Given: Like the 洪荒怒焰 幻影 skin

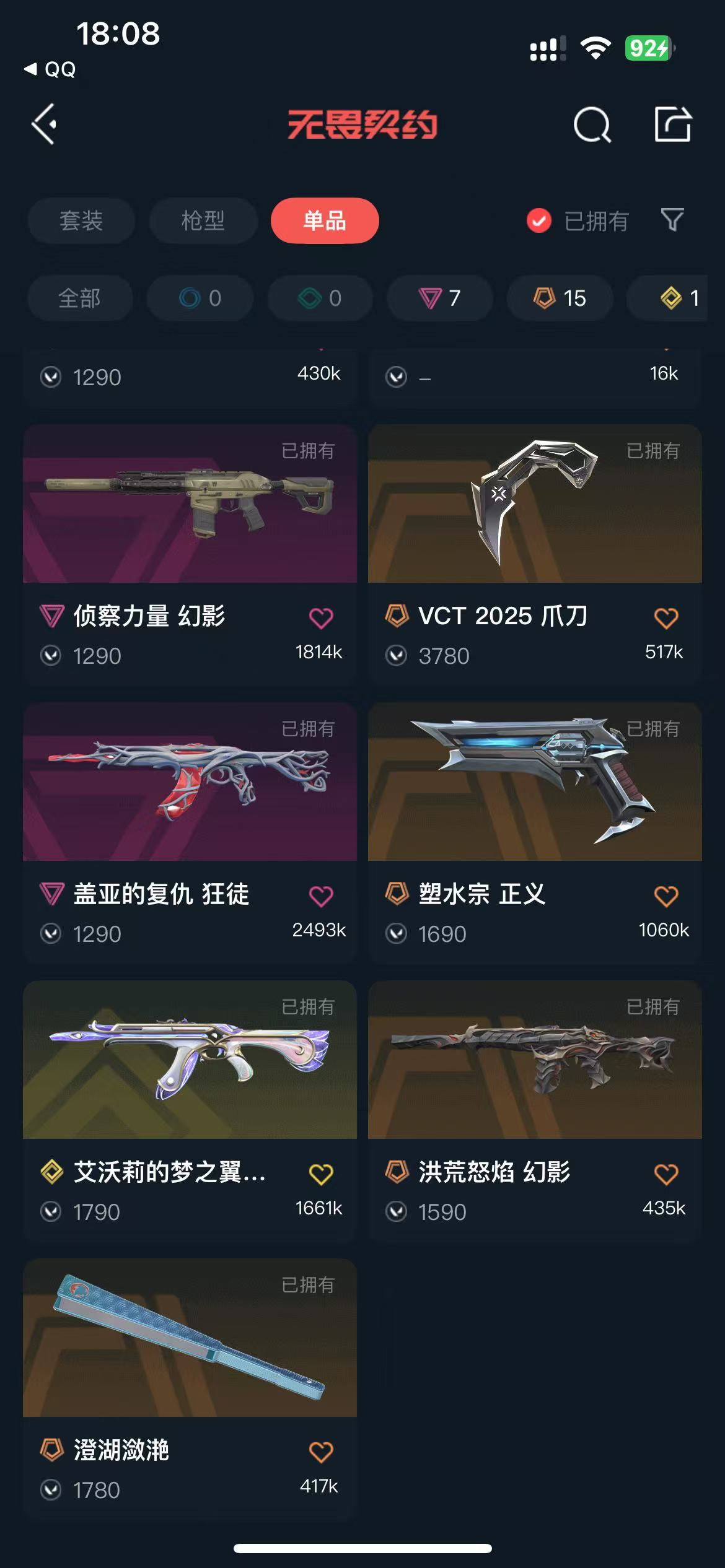Looking at the screenshot, I should click(x=666, y=1174).
